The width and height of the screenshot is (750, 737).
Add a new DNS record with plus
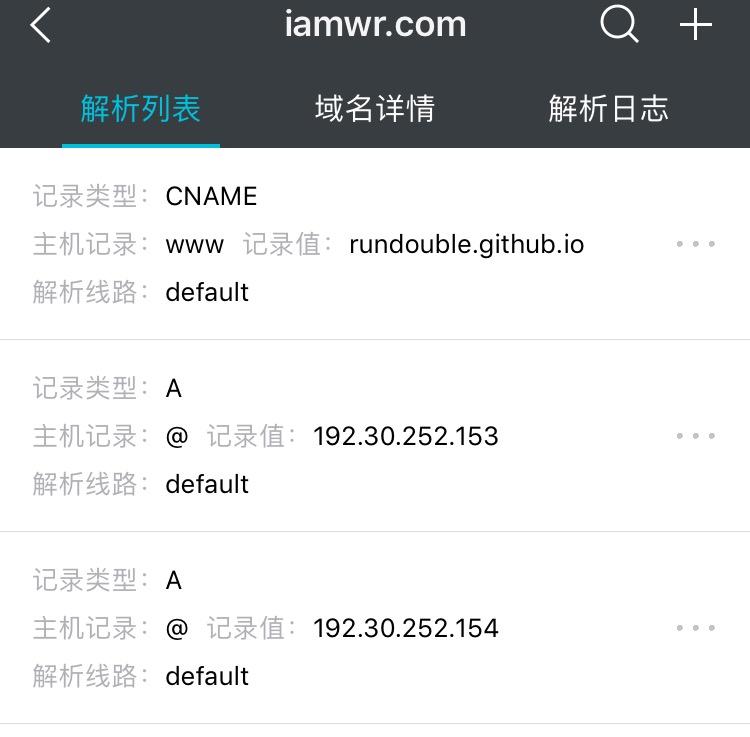(x=696, y=25)
